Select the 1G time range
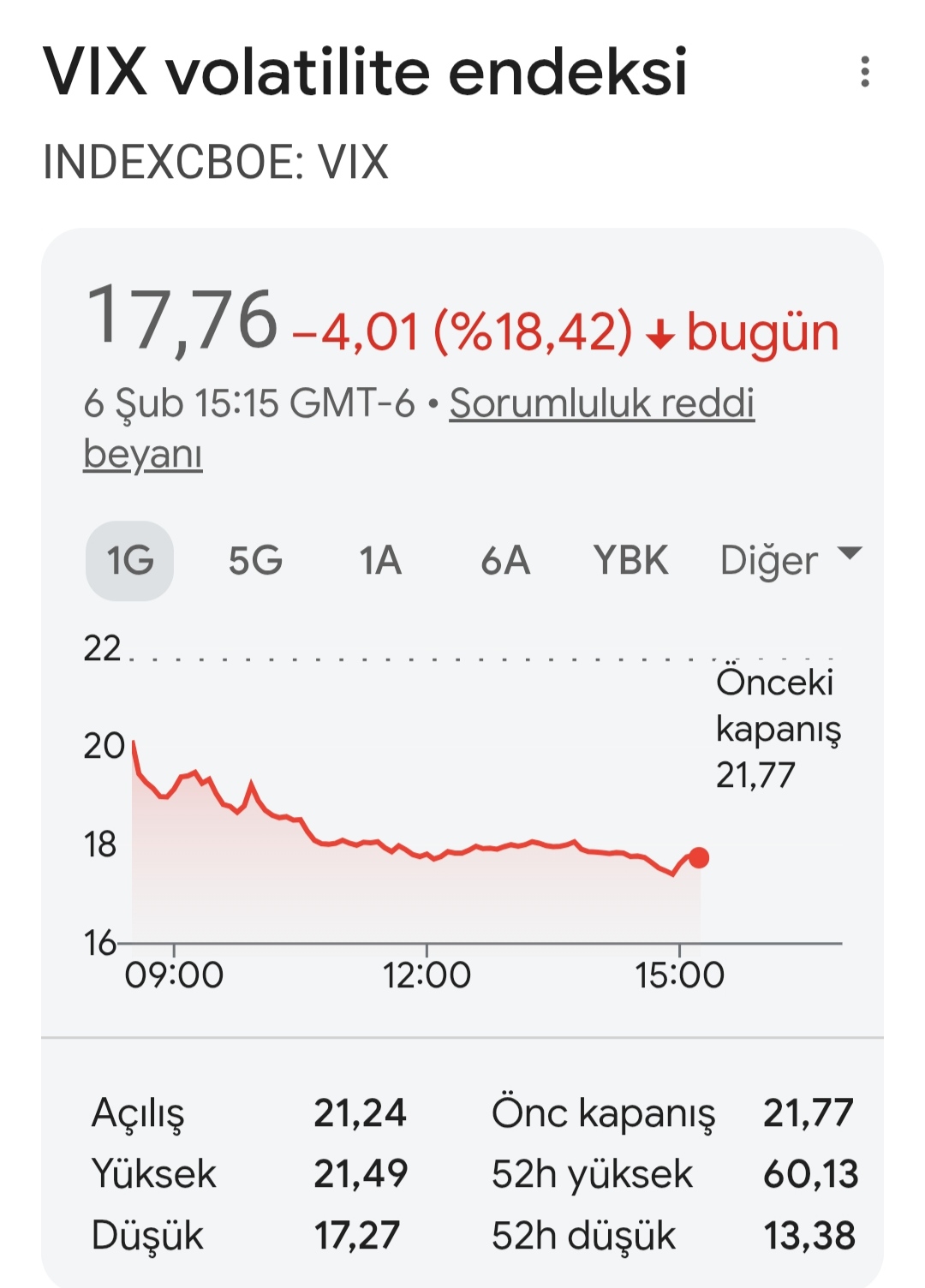 tap(129, 561)
